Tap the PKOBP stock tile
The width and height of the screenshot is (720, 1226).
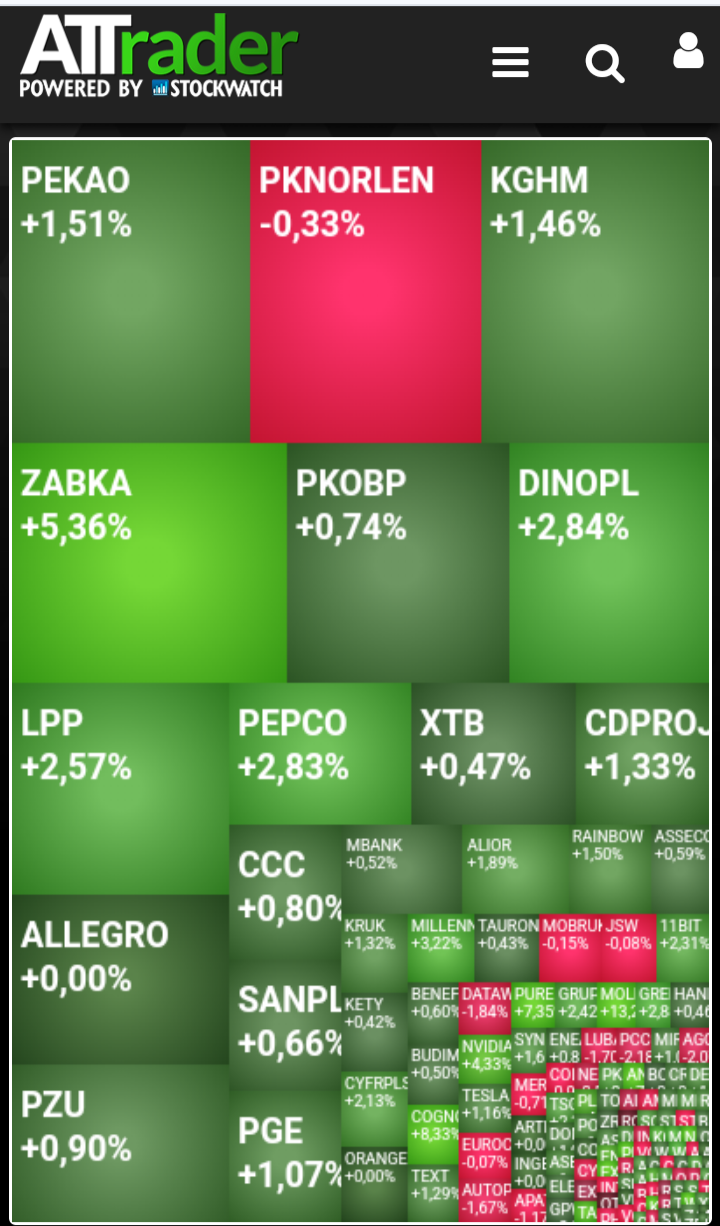(x=397, y=562)
